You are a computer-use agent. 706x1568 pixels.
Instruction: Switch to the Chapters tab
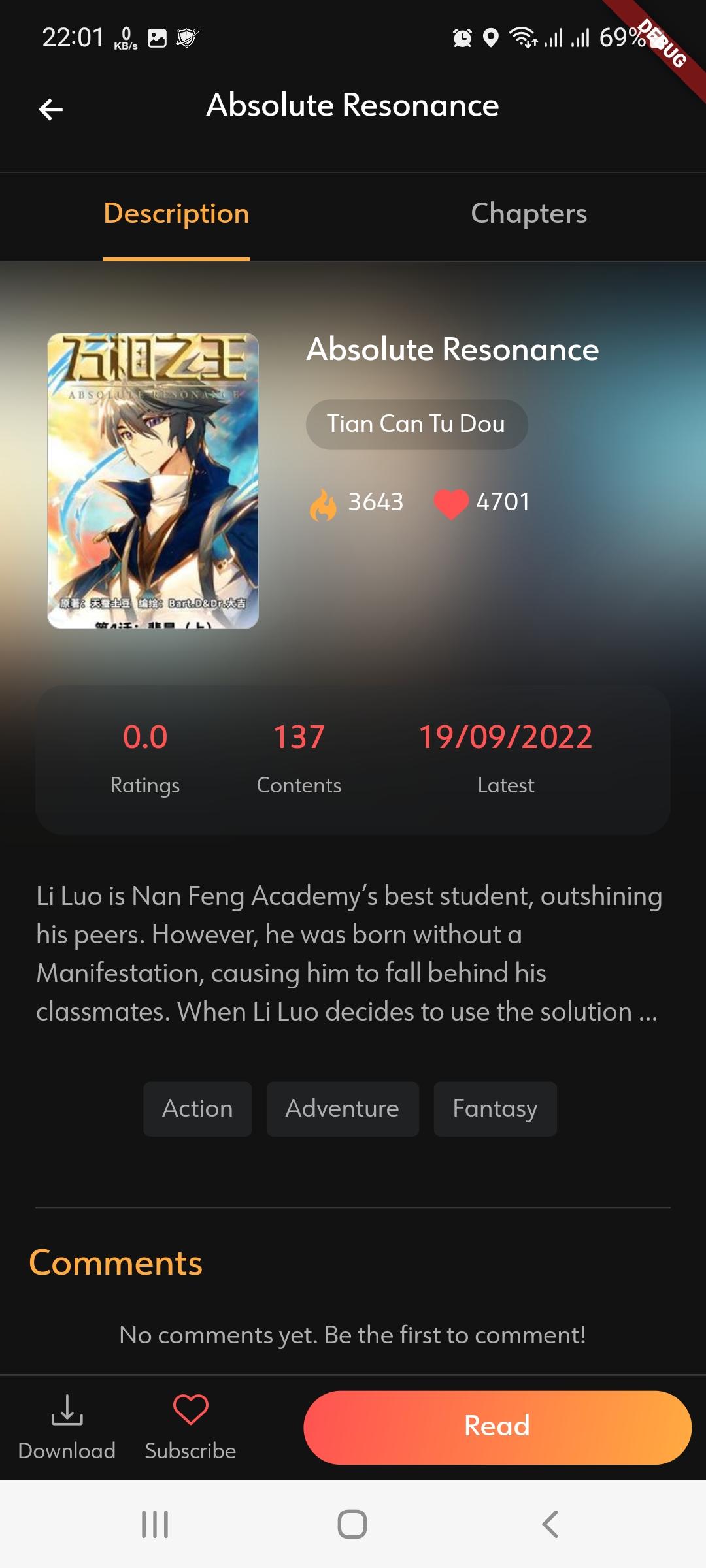tap(529, 214)
